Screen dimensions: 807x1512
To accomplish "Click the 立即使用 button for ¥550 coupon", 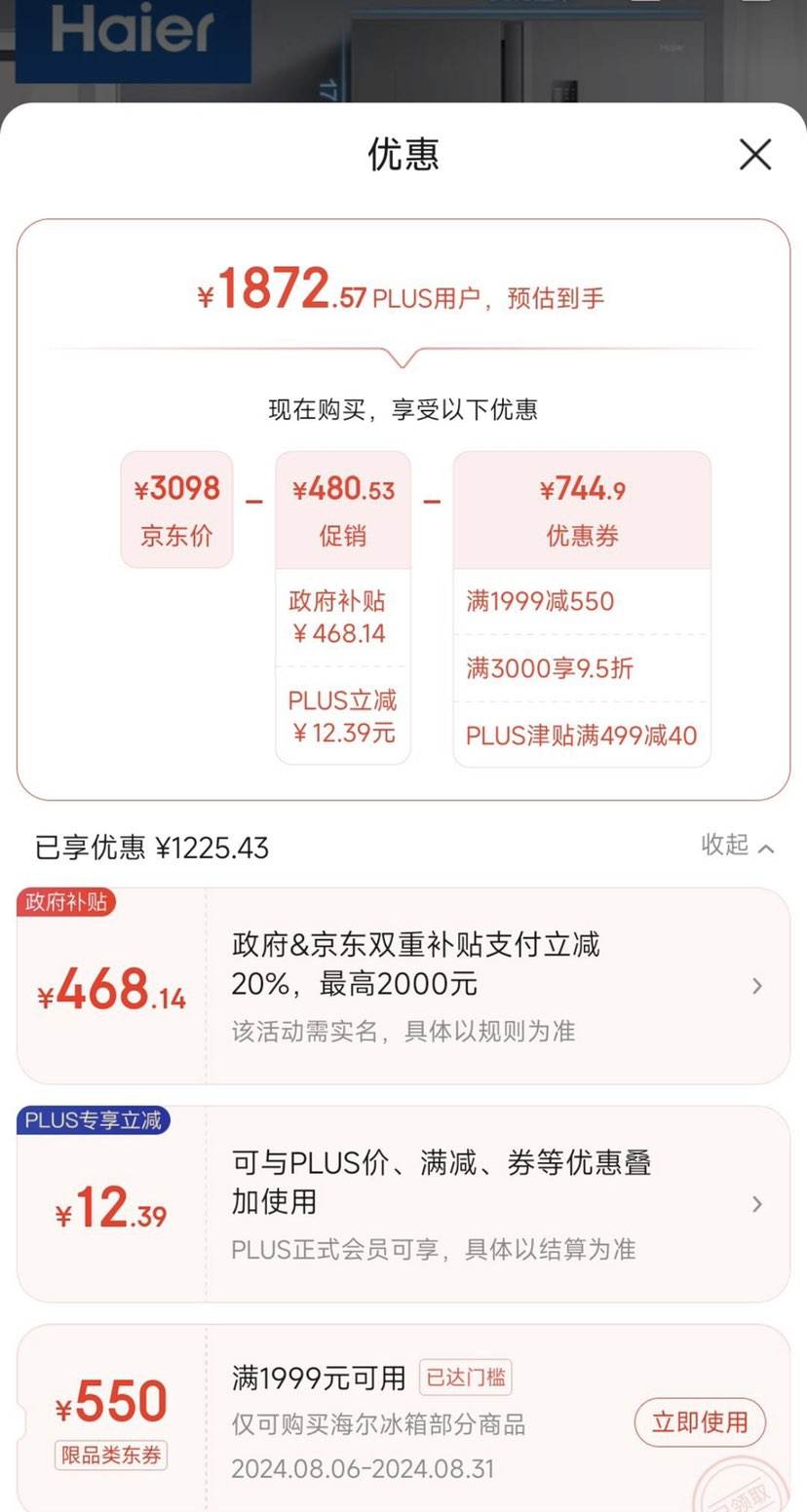I will (x=699, y=1422).
